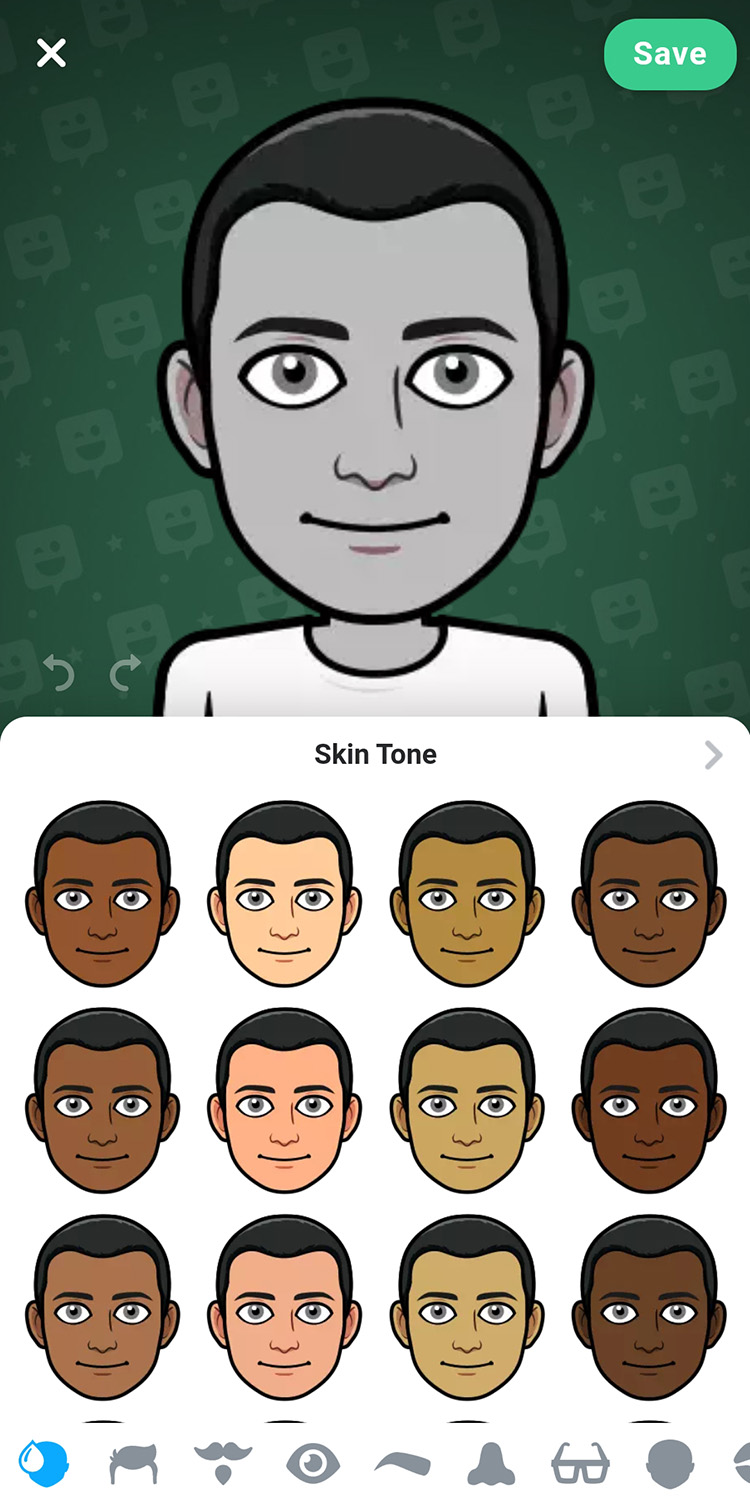Open the nose shape tab

491,1464
